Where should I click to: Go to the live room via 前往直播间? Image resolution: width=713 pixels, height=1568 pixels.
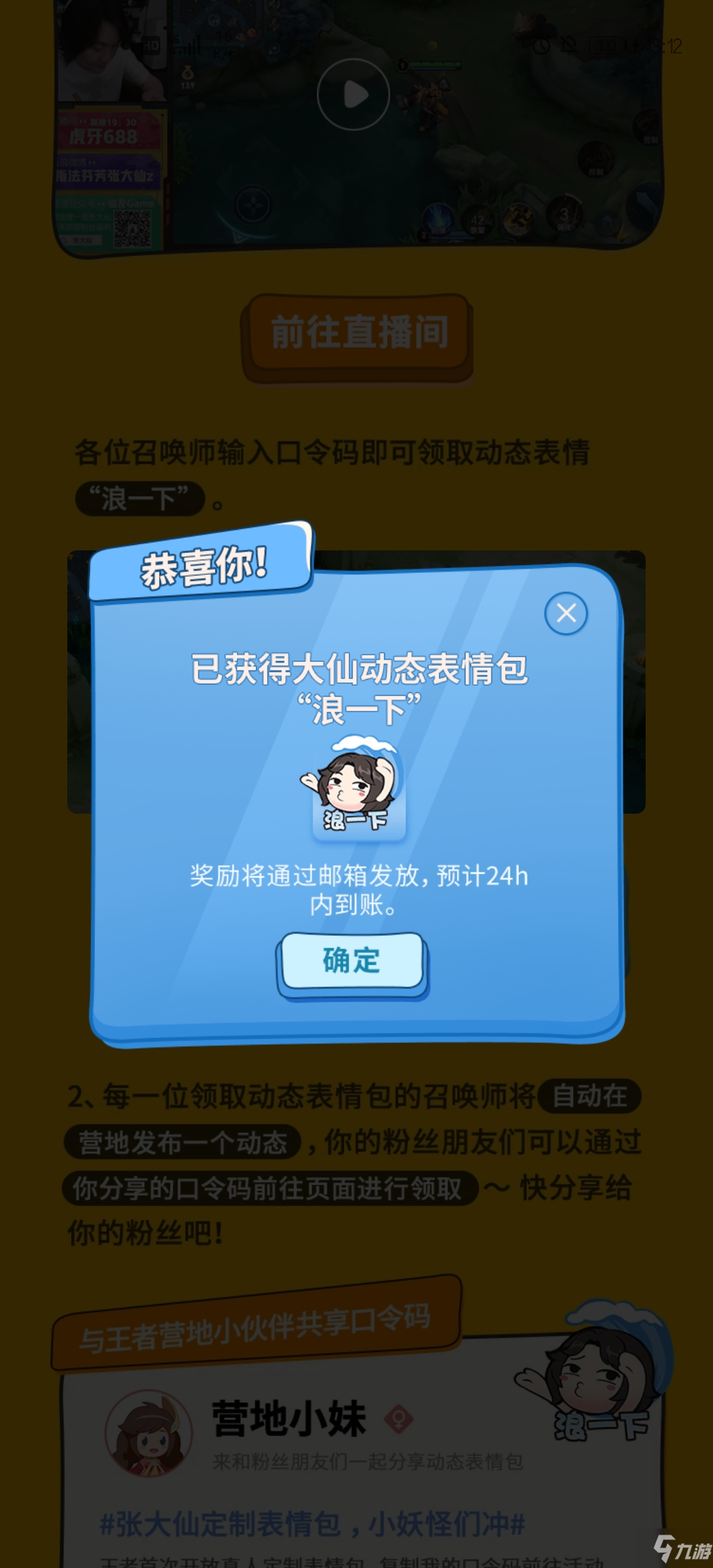(x=358, y=333)
